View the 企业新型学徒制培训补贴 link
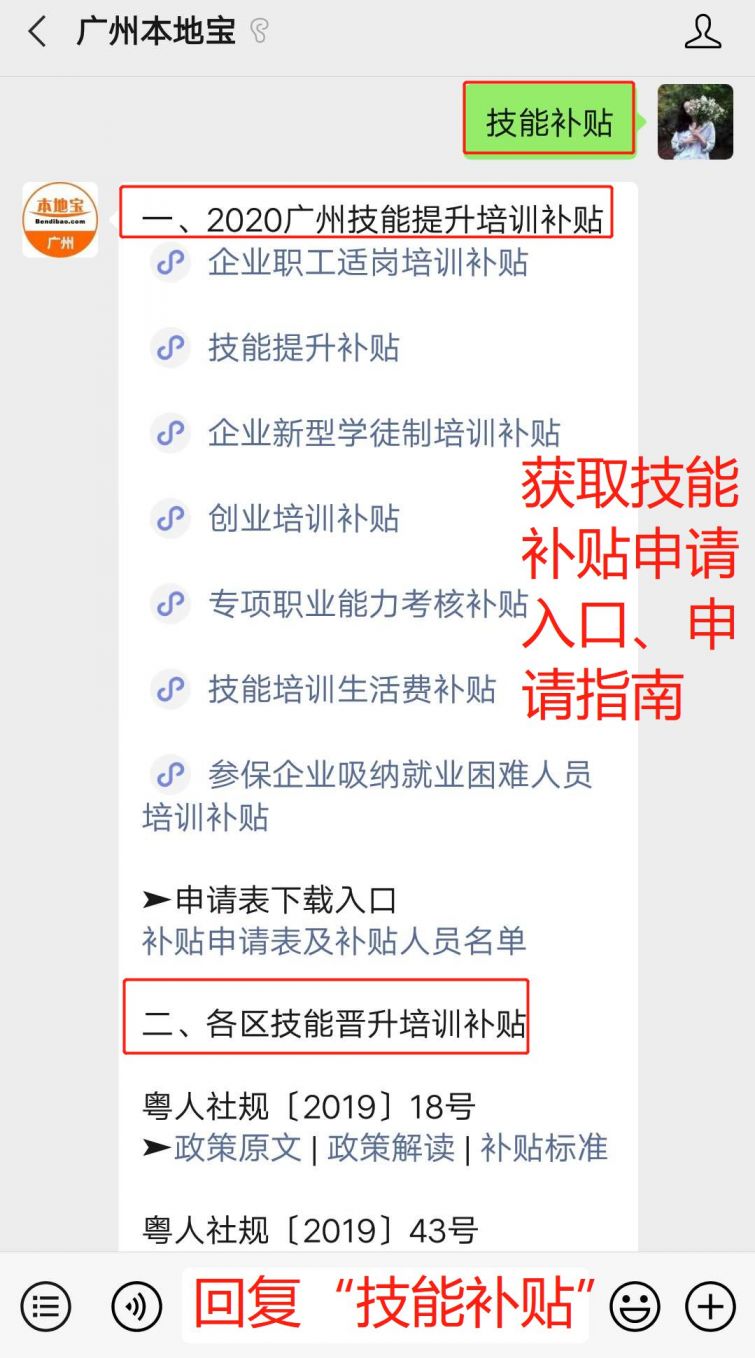The width and height of the screenshot is (755, 1358). tap(383, 433)
